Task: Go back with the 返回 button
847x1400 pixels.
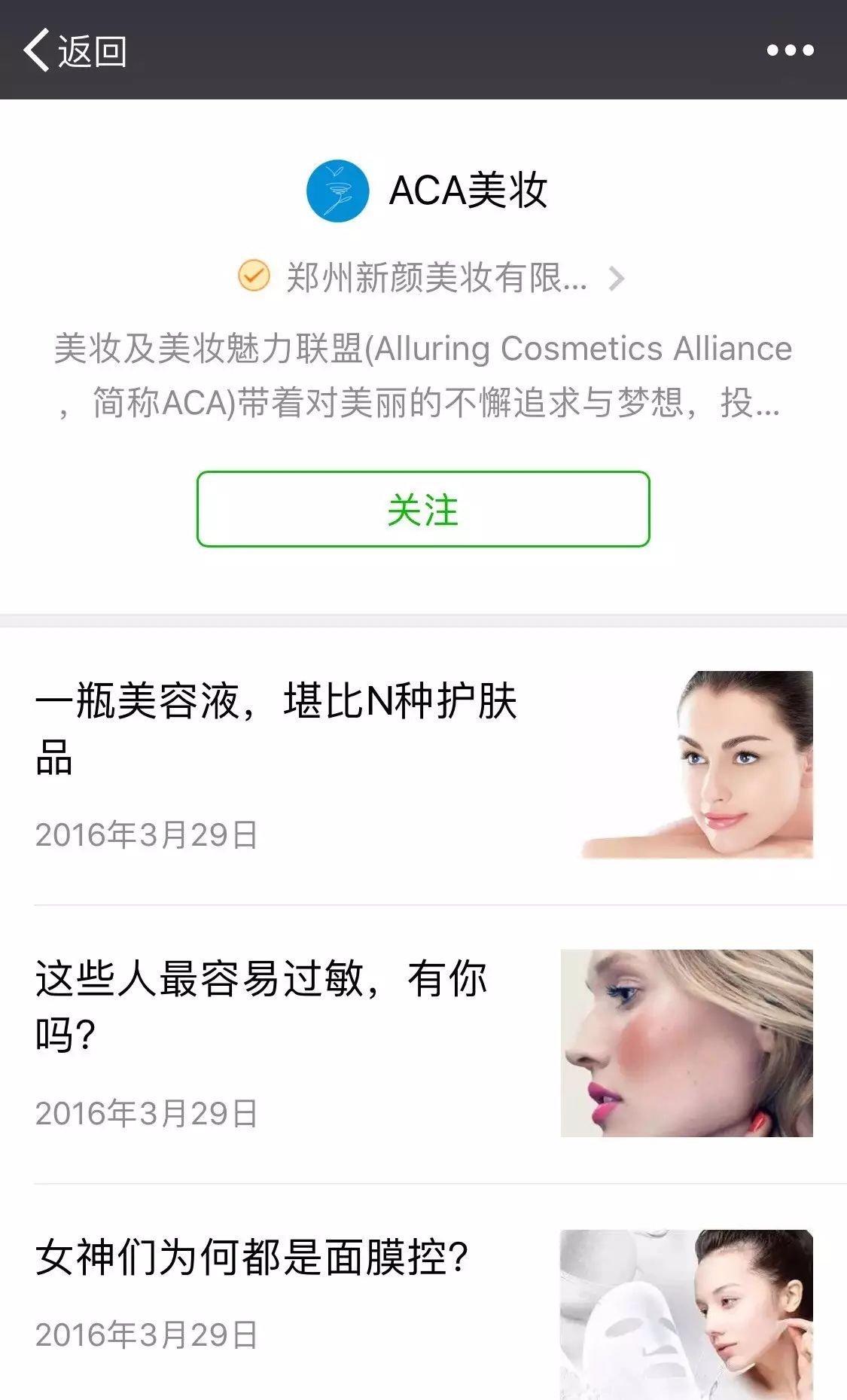Action: pyautogui.click(x=75, y=50)
